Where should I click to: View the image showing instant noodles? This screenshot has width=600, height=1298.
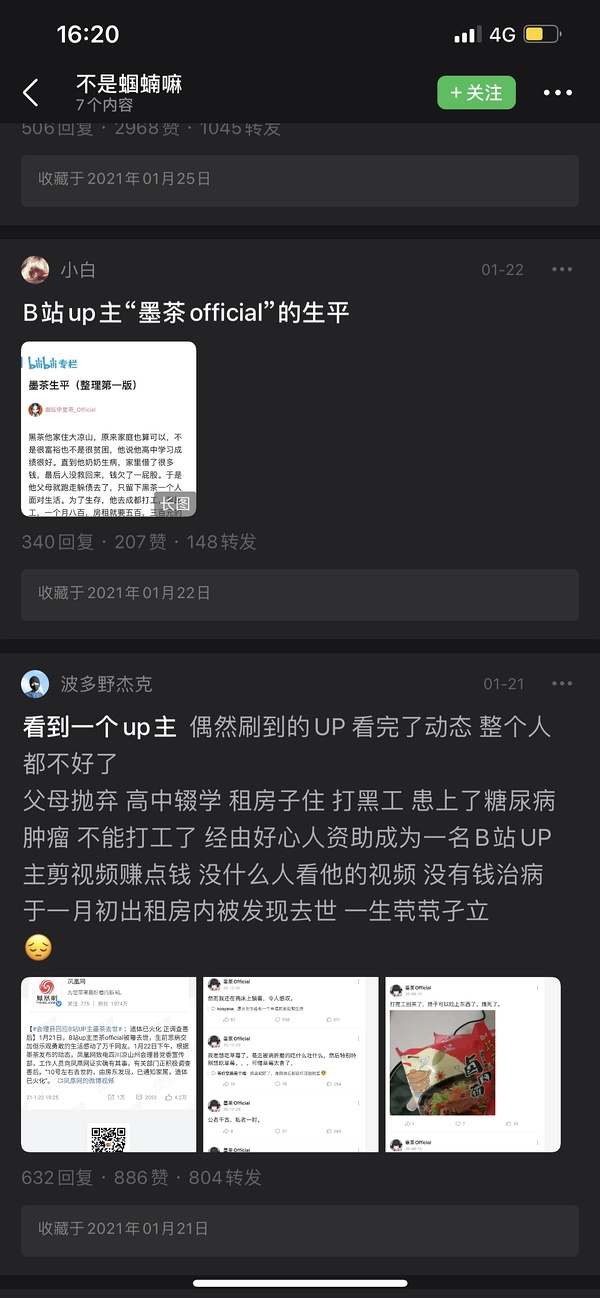[473, 1064]
